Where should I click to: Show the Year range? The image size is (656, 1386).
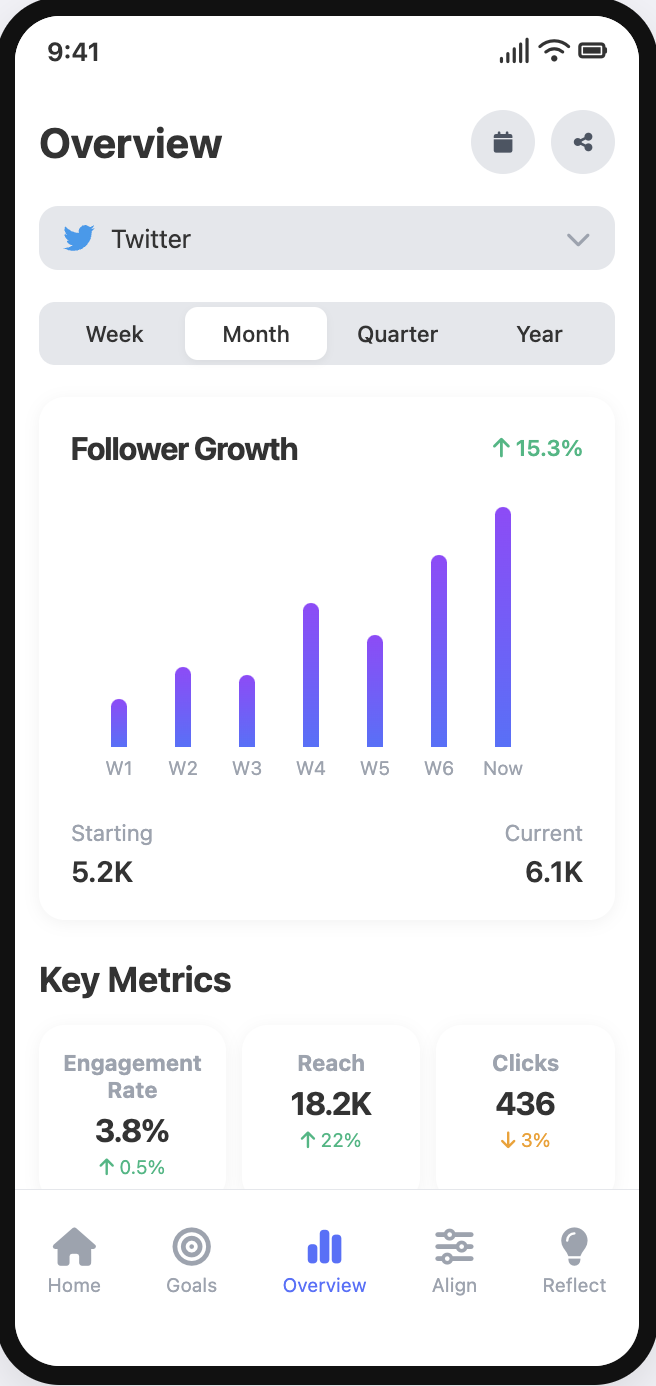click(540, 334)
